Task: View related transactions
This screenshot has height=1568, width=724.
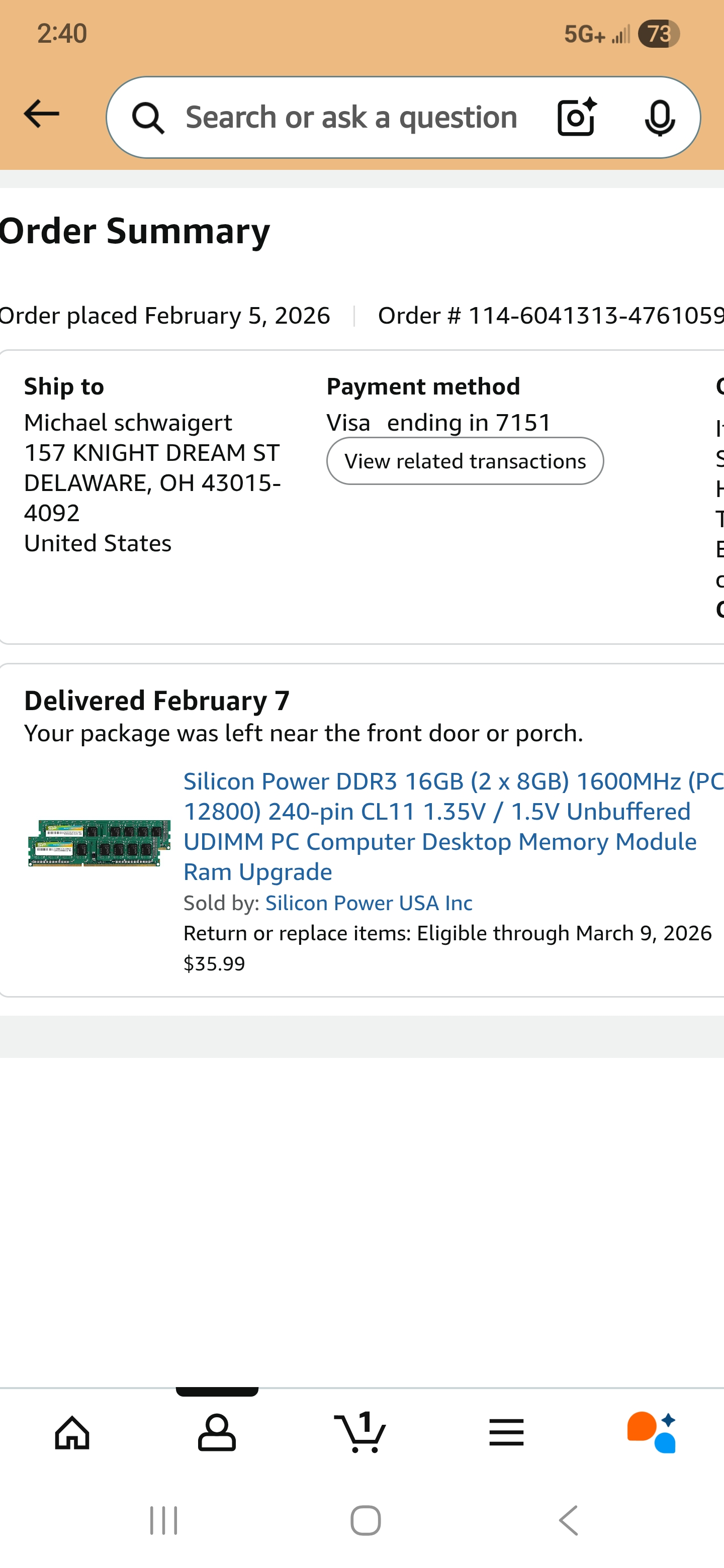Action: [x=465, y=461]
